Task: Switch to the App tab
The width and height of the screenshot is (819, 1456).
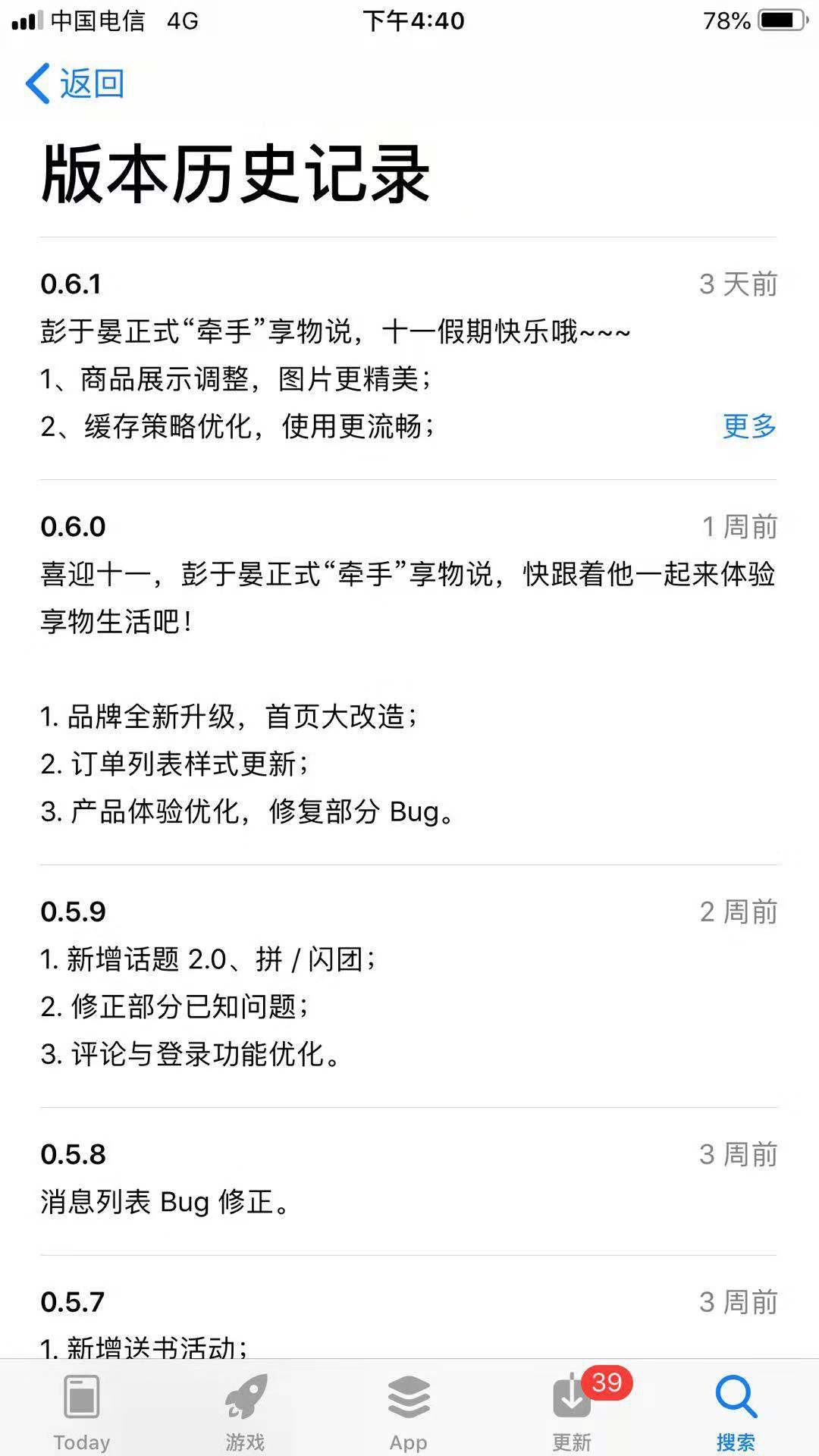Action: tap(409, 1410)
